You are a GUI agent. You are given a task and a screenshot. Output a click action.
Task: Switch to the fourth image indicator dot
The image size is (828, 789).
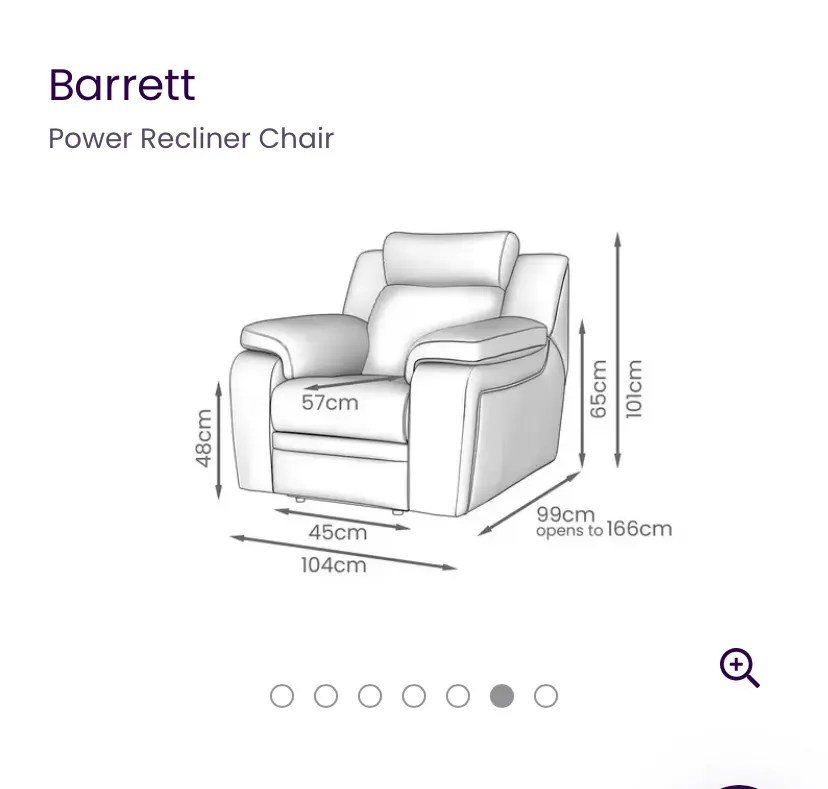point(414,696)
